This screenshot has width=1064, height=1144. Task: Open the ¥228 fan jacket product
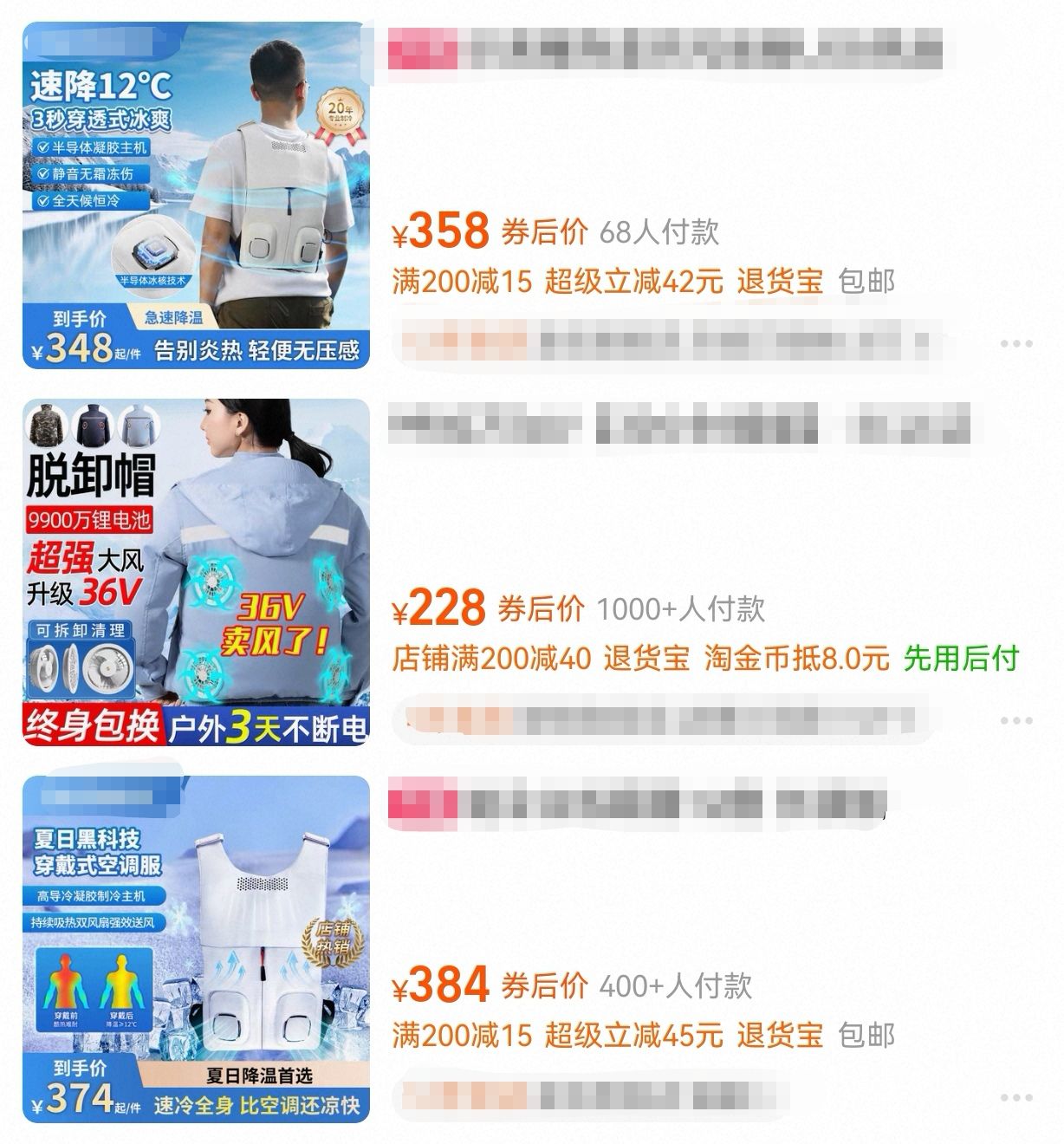tap(196, 572)
